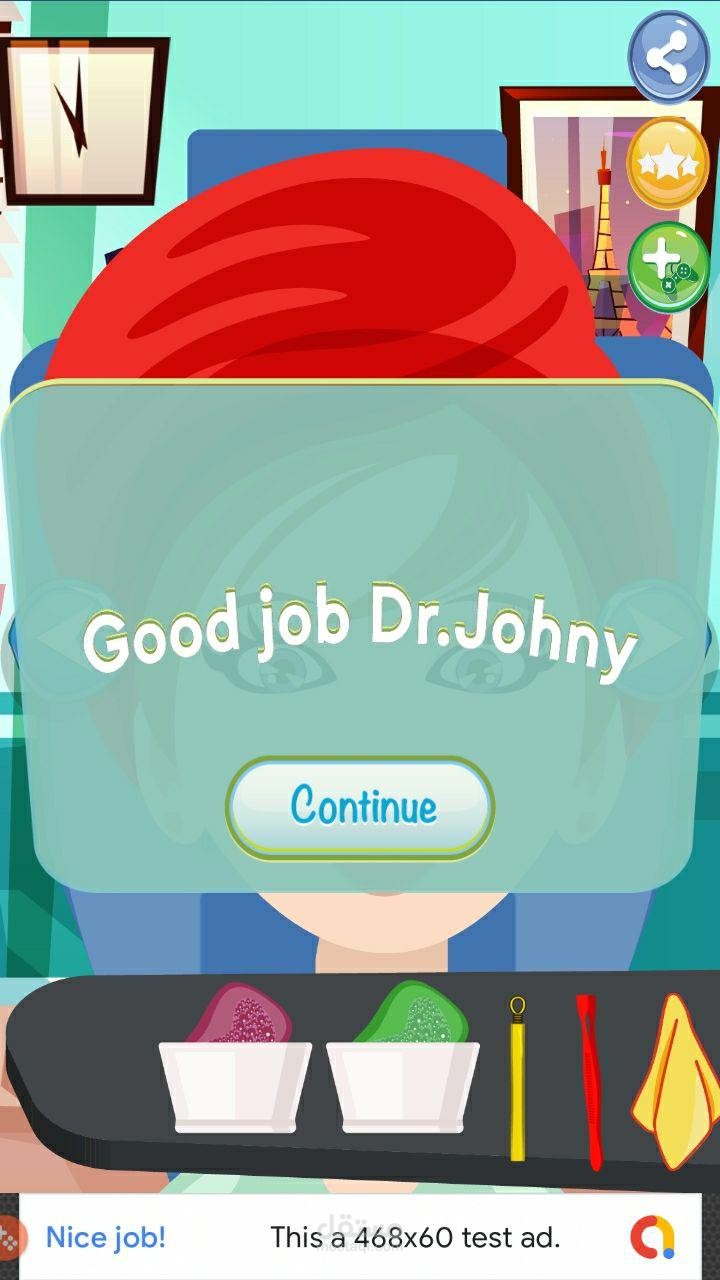
Task: Select the green powder bowl
Action: 403,1070
